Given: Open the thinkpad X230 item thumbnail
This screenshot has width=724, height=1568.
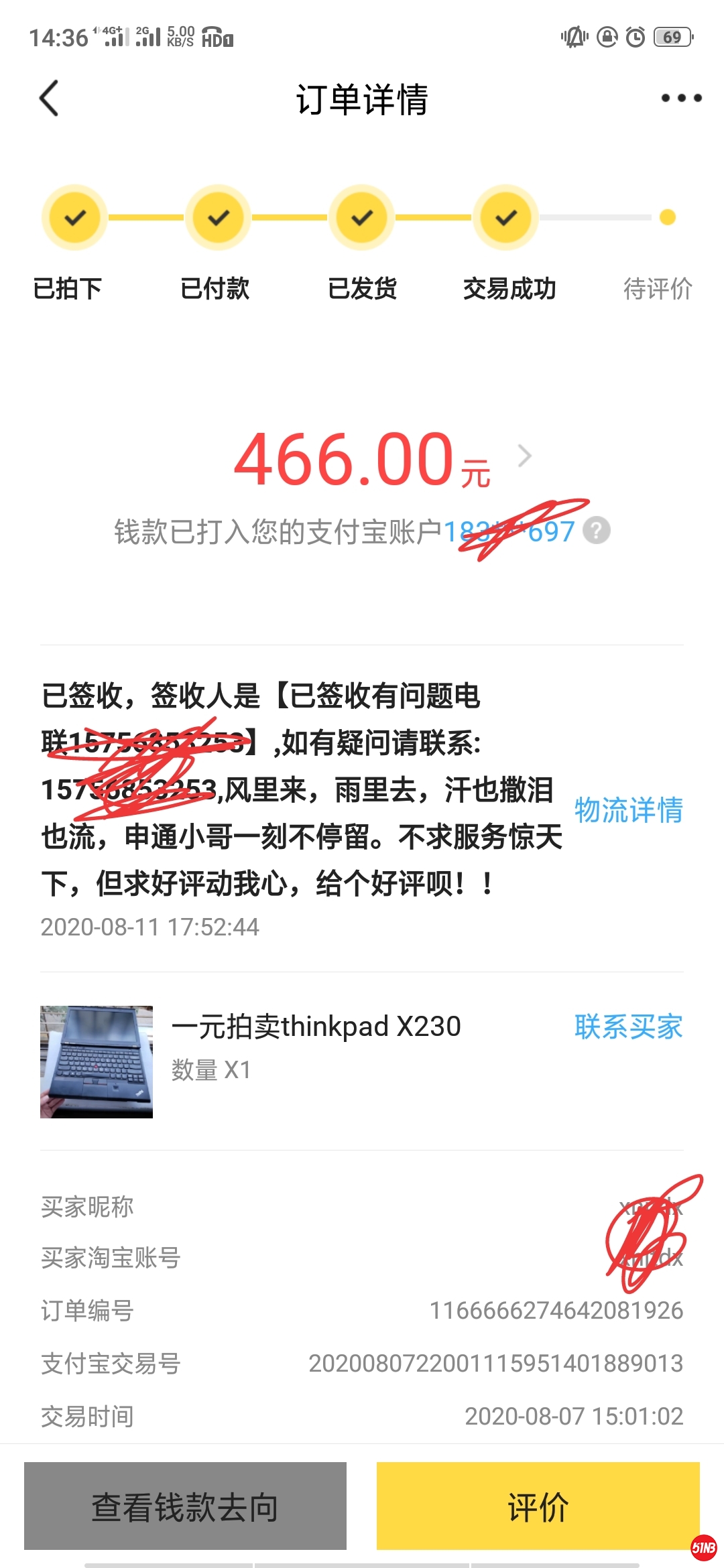Looking at the screenshot, I should pyautogui.click(x=97, y=1061).
